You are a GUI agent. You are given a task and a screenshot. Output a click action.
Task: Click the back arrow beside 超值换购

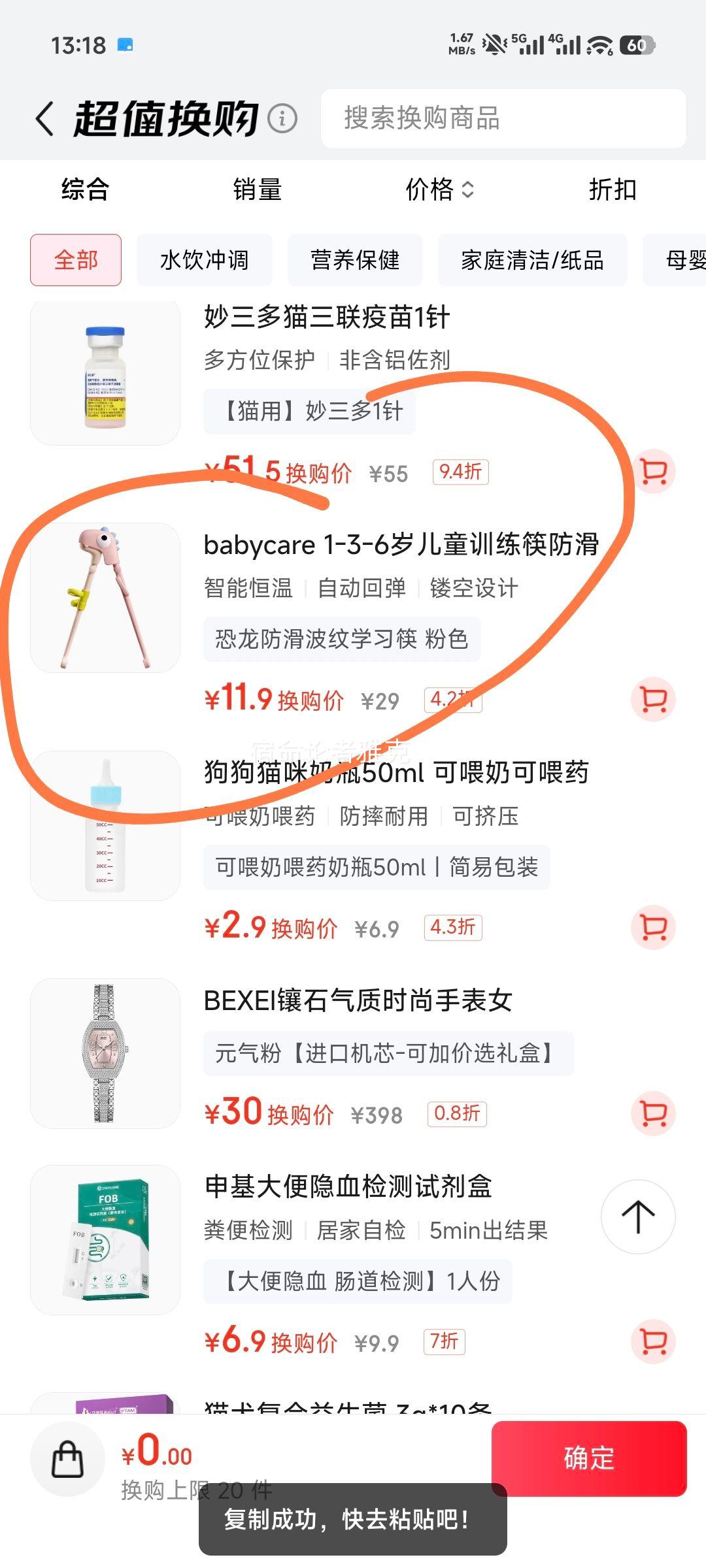43,120
